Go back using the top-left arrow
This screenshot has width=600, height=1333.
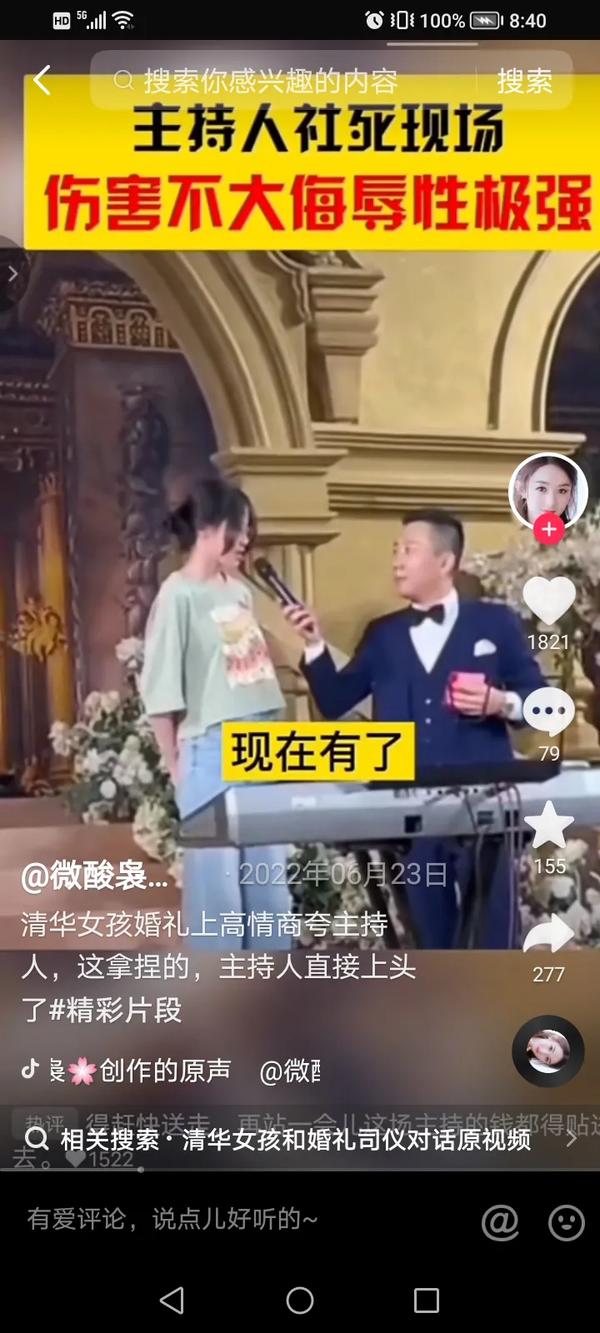click(41, 80)
